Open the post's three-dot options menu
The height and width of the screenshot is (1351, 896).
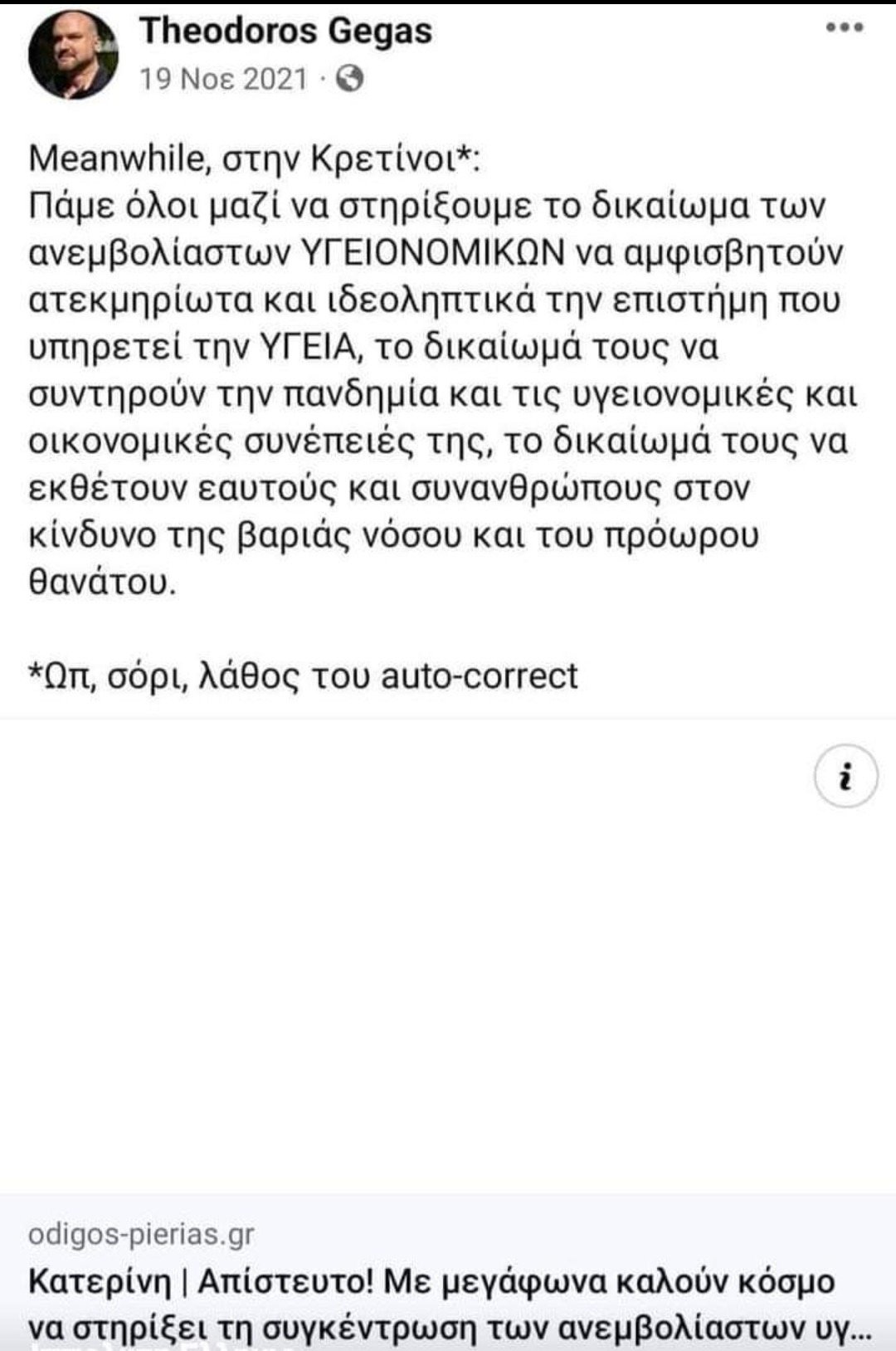pyautogui.click(x=845, y=28)
